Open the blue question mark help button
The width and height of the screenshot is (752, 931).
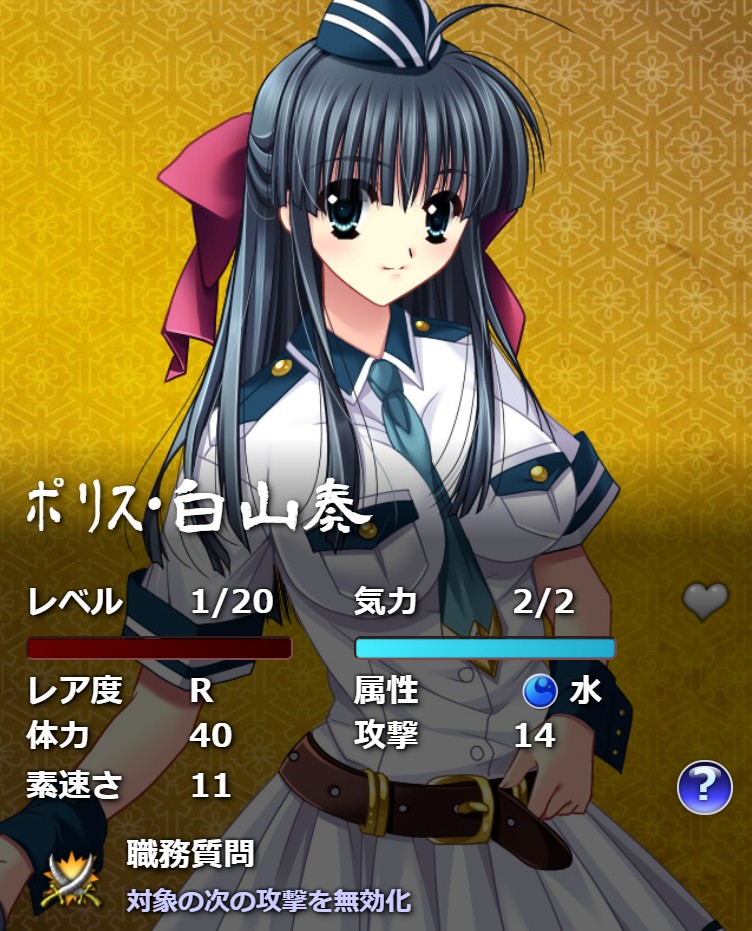click(x=704, y=786)
